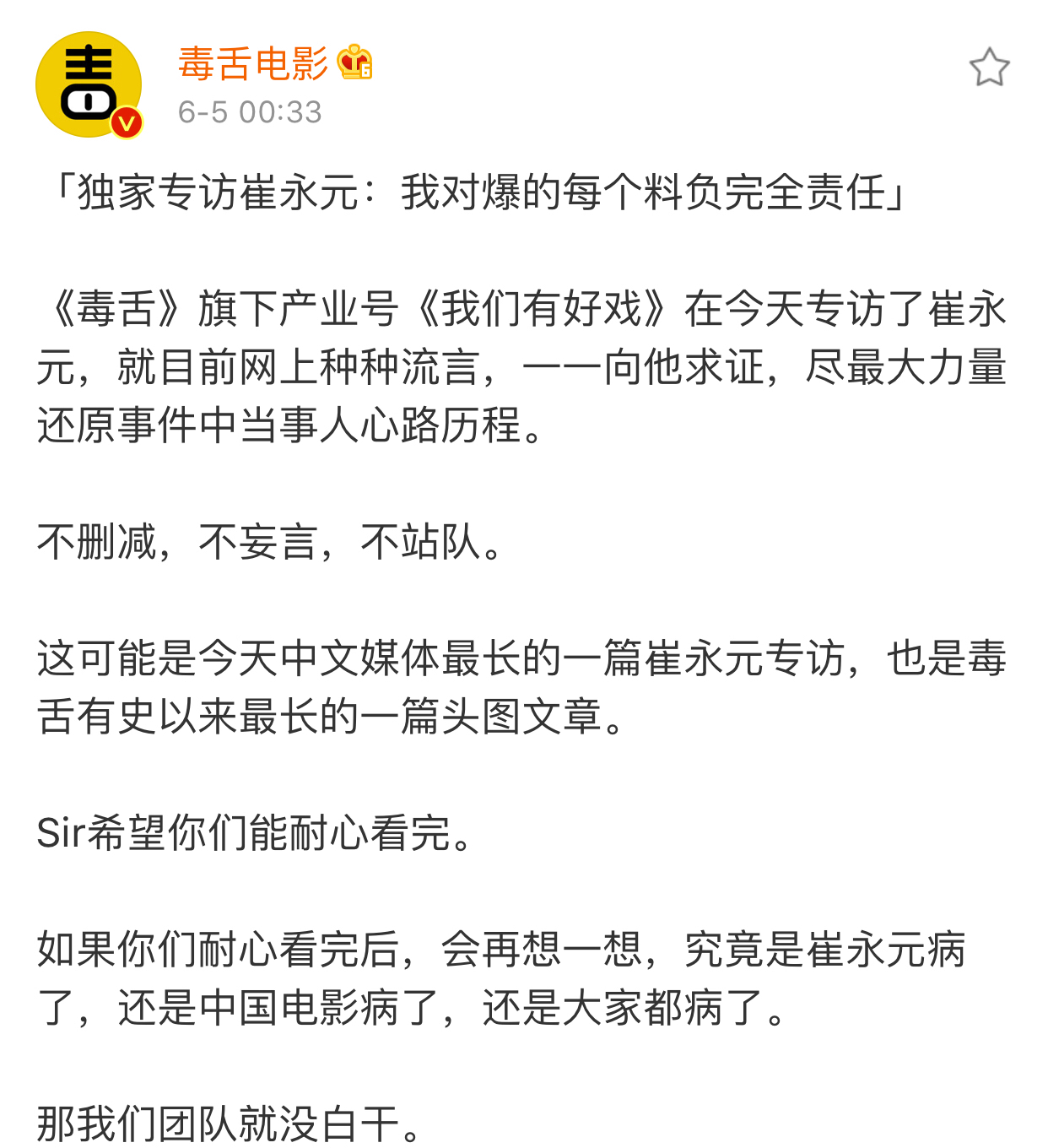Open the 毒舌电影 username link

252,64
